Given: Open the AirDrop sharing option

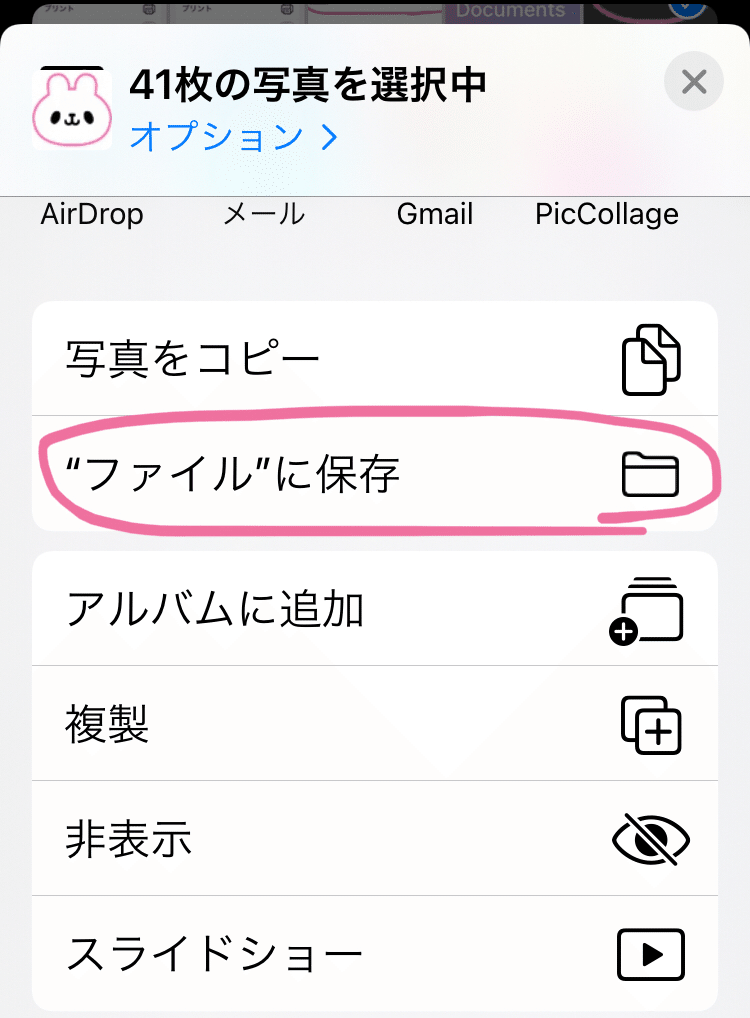Looking at the screenshot, I should click(92, 213).
